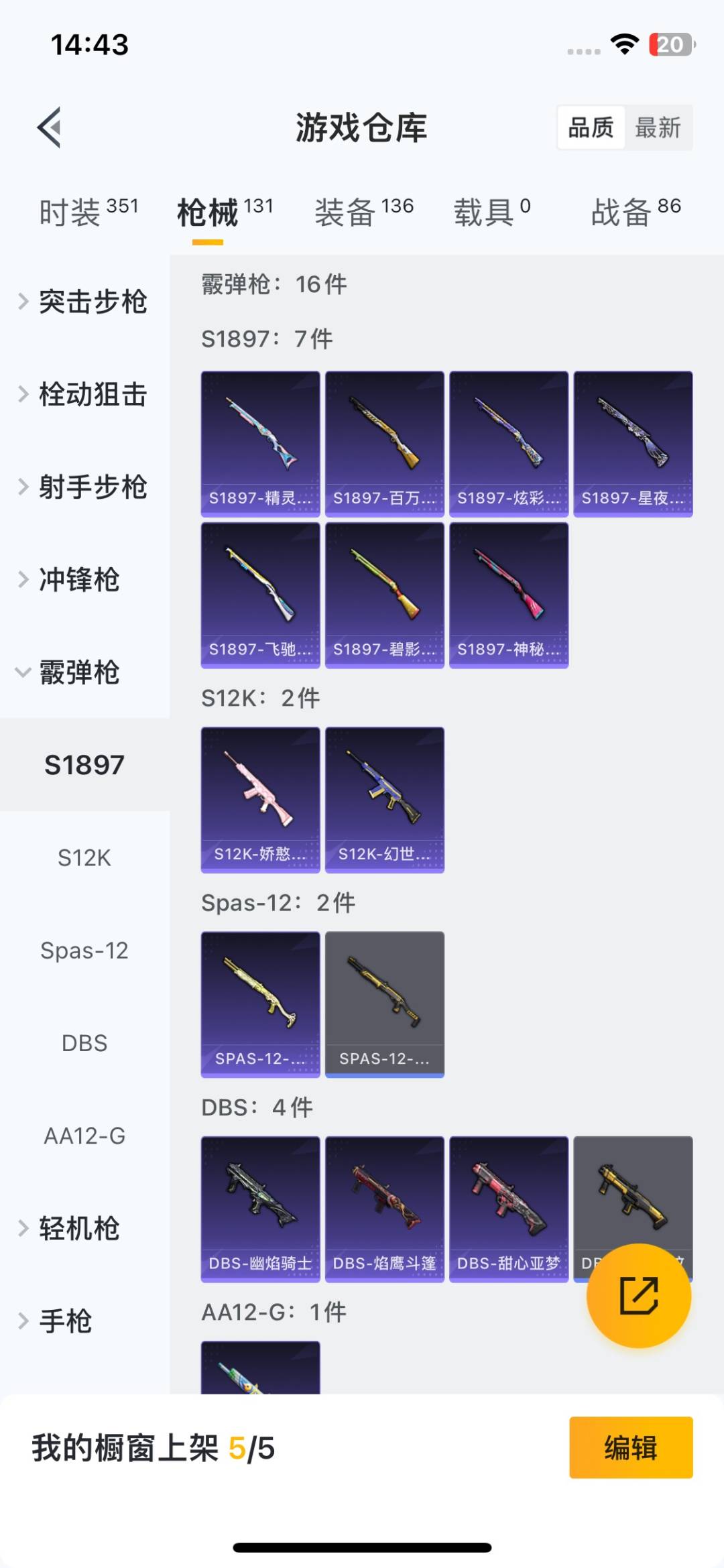Viewport: 724px width, 1568px height.
Task: Tap the 编辑 button for showcase
Action: (630, 1447)
